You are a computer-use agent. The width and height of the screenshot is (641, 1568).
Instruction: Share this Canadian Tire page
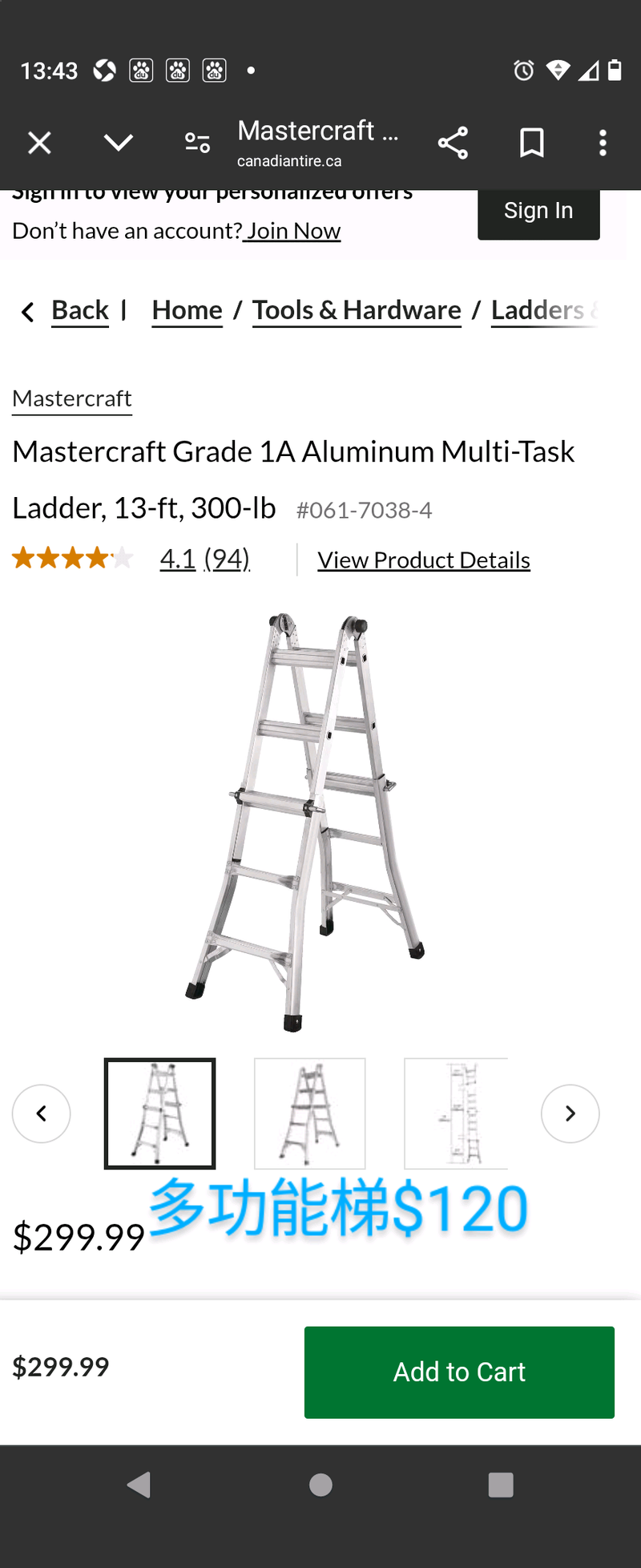coord(453,143)
